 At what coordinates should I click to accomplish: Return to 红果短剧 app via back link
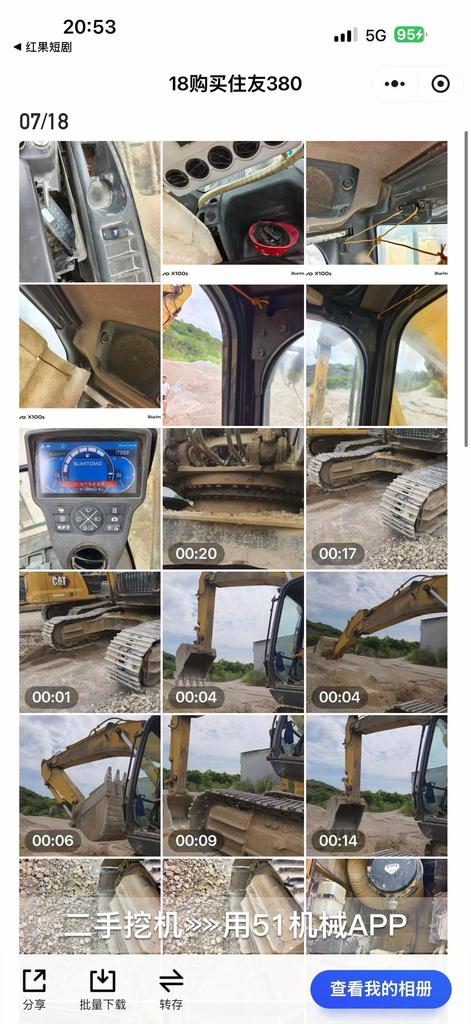coord(42,47)
